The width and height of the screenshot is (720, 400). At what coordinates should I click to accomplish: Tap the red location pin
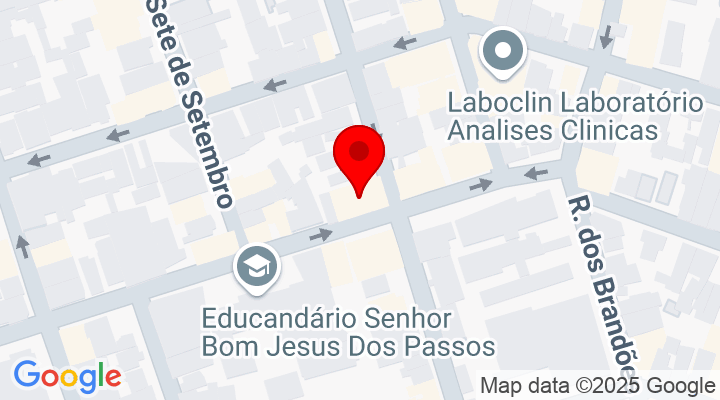359,156
